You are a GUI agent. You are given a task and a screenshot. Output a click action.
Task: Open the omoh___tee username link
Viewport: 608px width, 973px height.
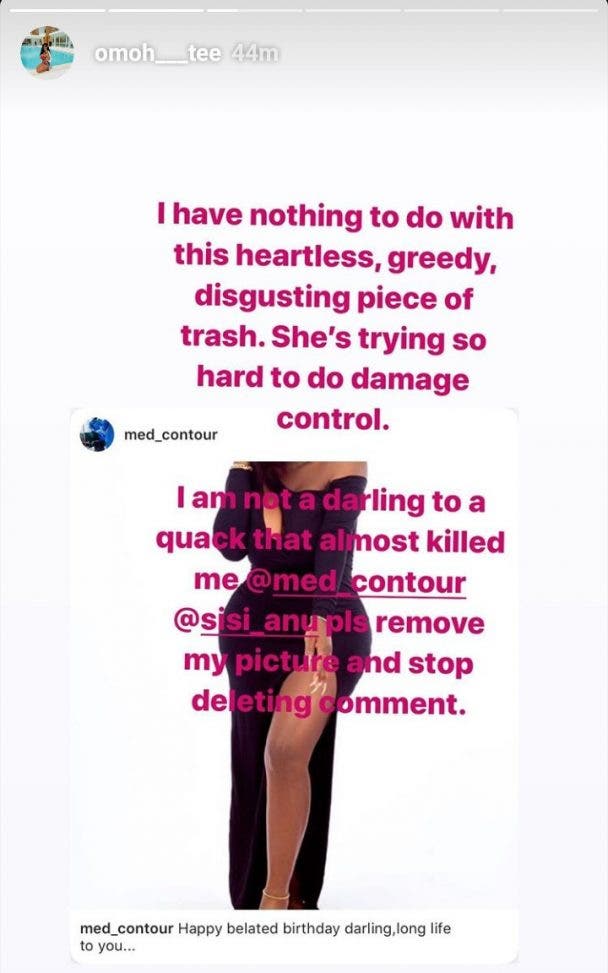point(157,53)
